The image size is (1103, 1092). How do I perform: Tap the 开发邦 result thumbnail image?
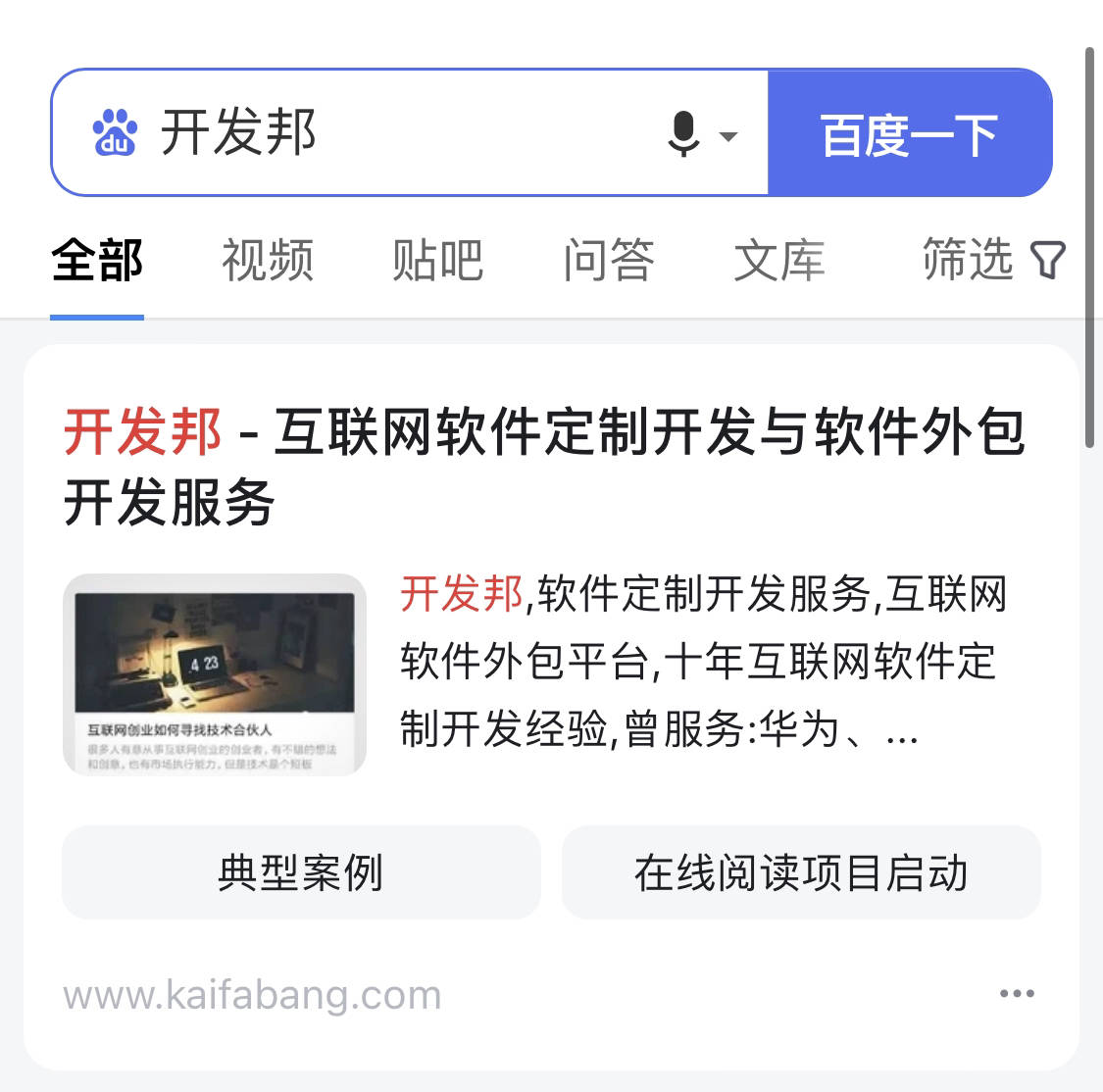pos(215,674)
